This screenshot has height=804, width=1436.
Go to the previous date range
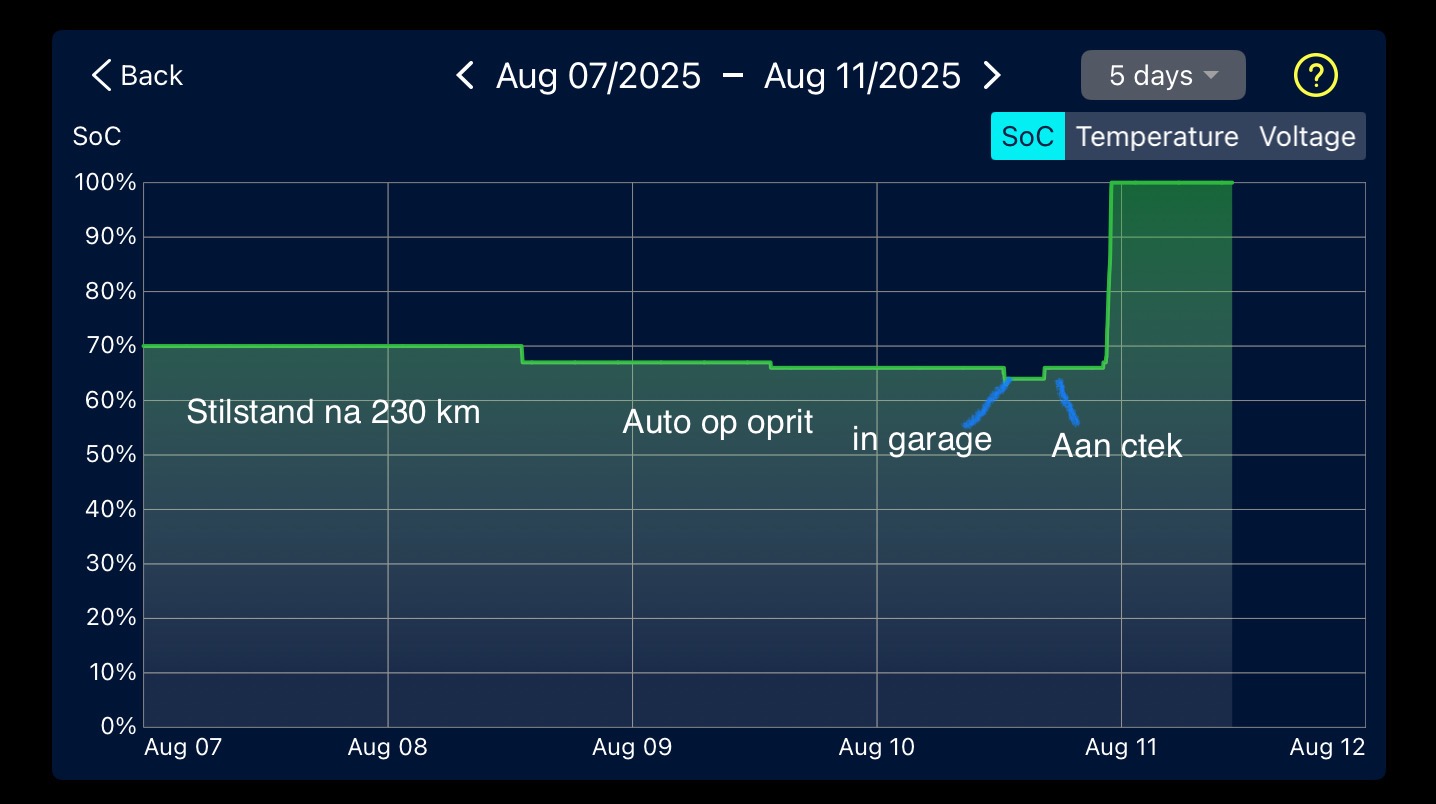465,76
